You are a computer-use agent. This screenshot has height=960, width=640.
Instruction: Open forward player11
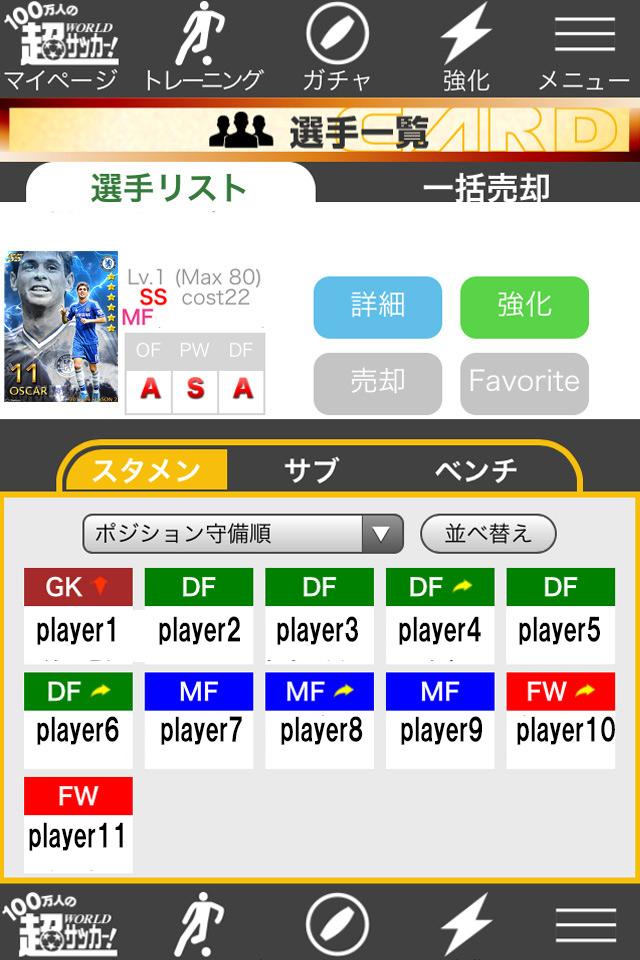click(78, 824)
